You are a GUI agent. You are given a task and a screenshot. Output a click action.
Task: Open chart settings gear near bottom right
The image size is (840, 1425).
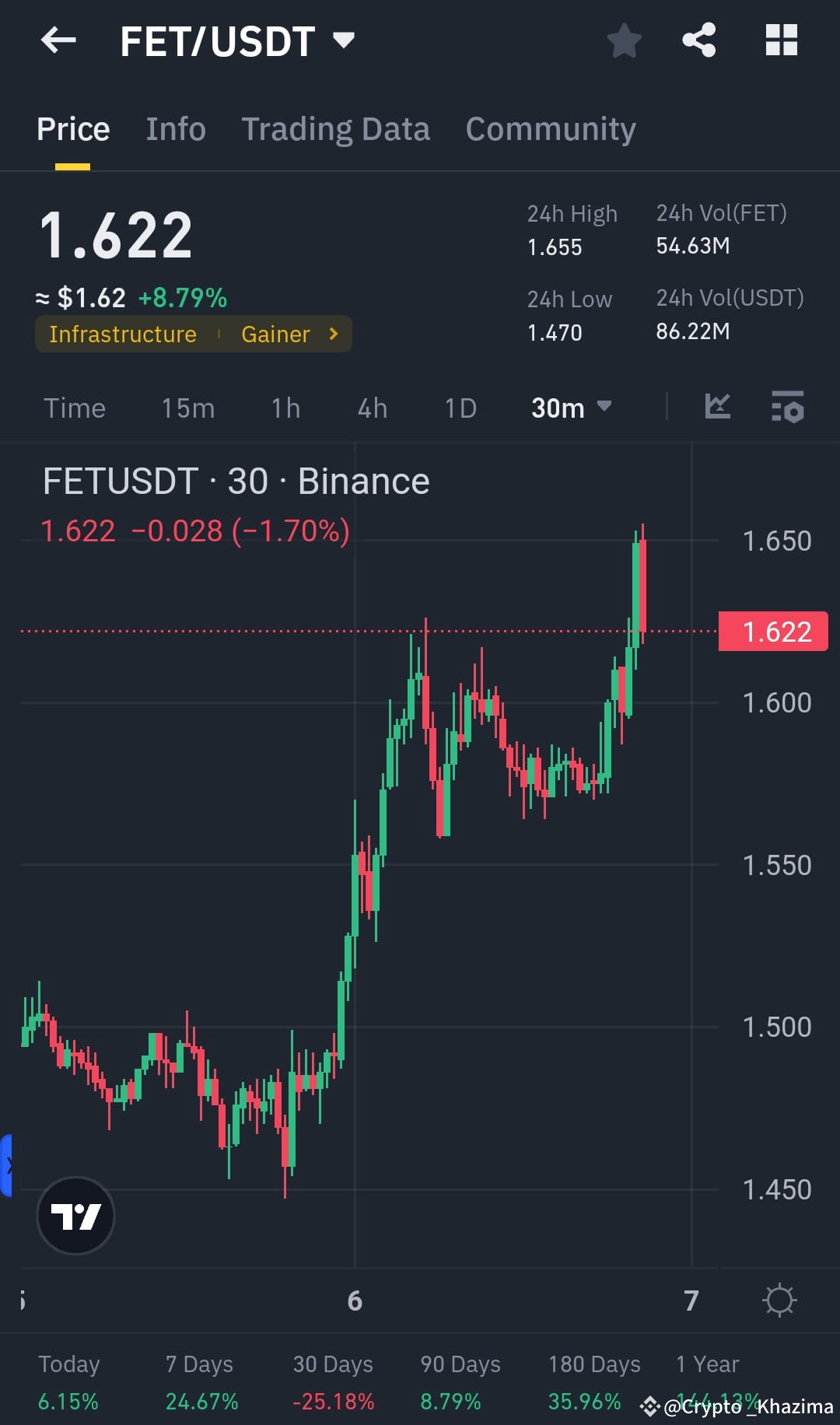coord(779,1299)
